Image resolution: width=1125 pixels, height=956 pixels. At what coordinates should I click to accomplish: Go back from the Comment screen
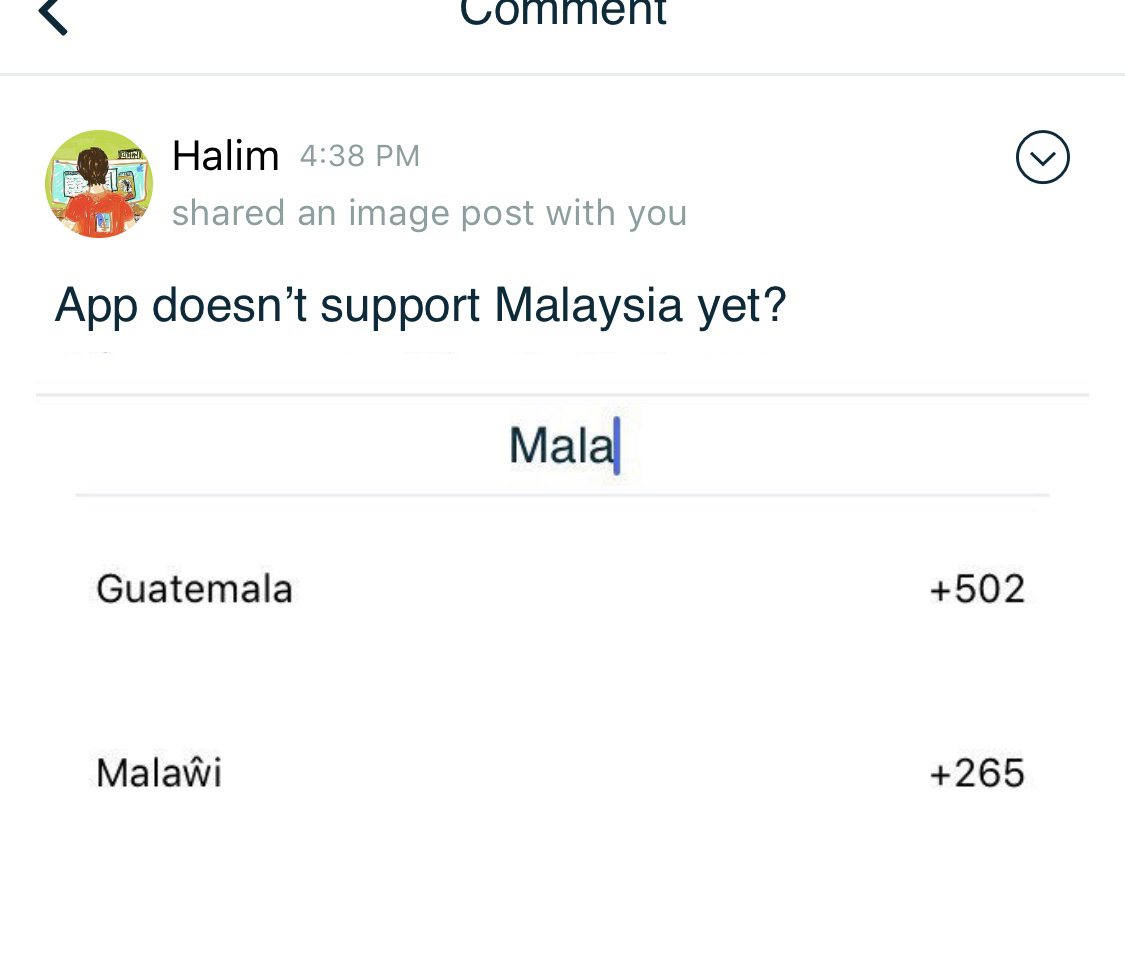coord(52,17)
